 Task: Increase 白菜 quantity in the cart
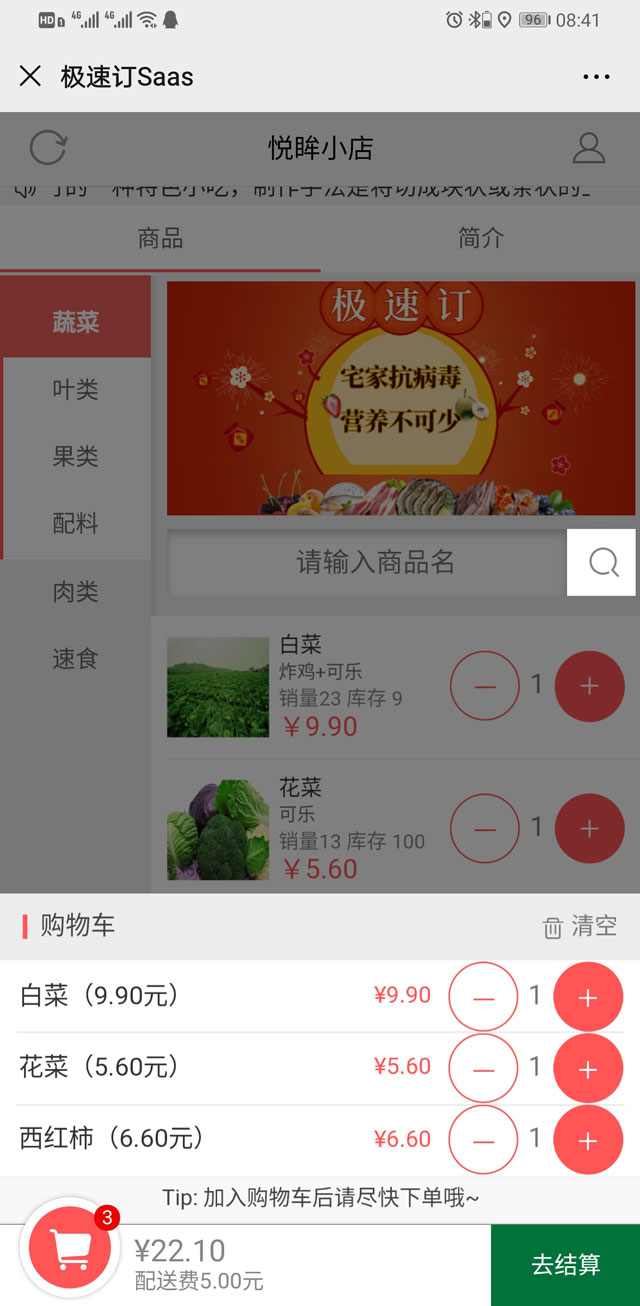(588, 997)
